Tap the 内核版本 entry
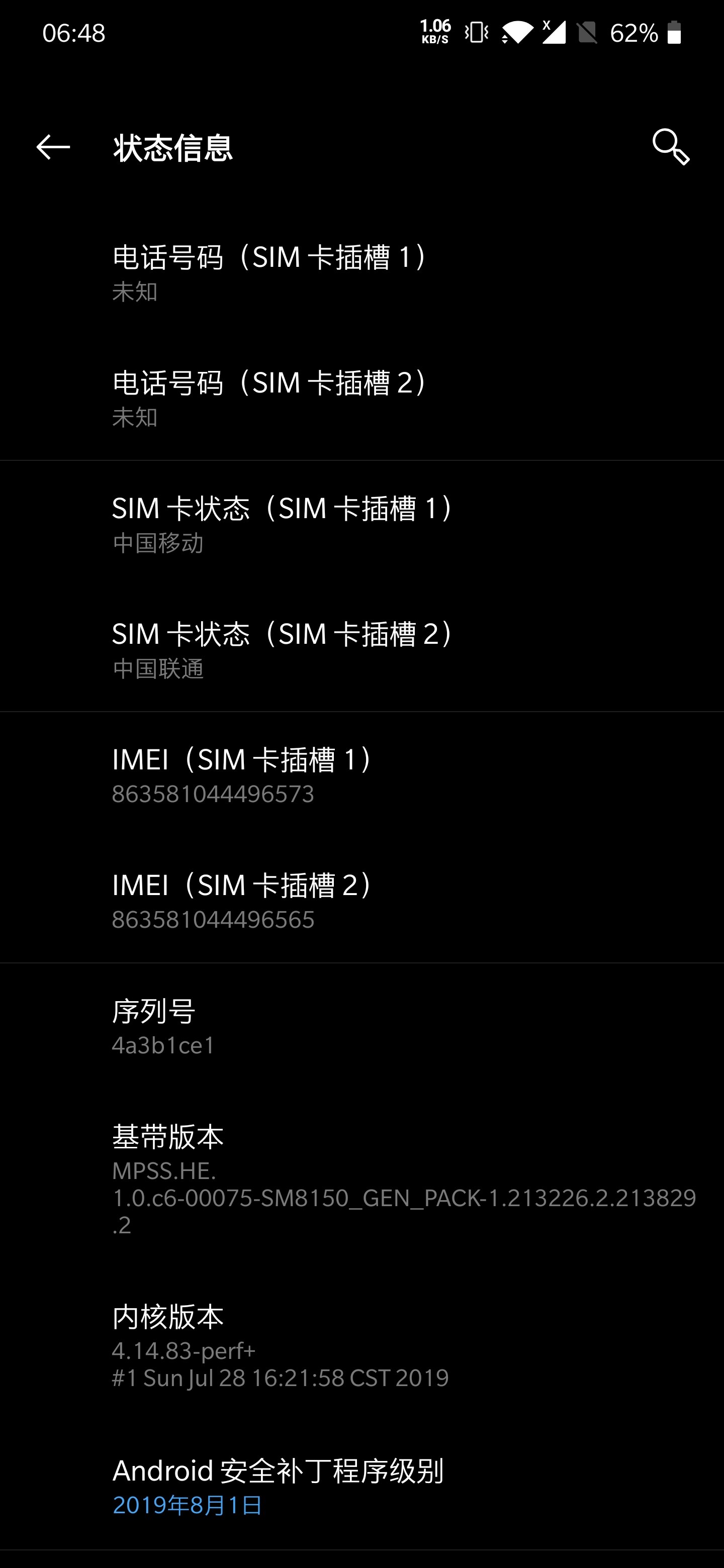 (361, 1346)
